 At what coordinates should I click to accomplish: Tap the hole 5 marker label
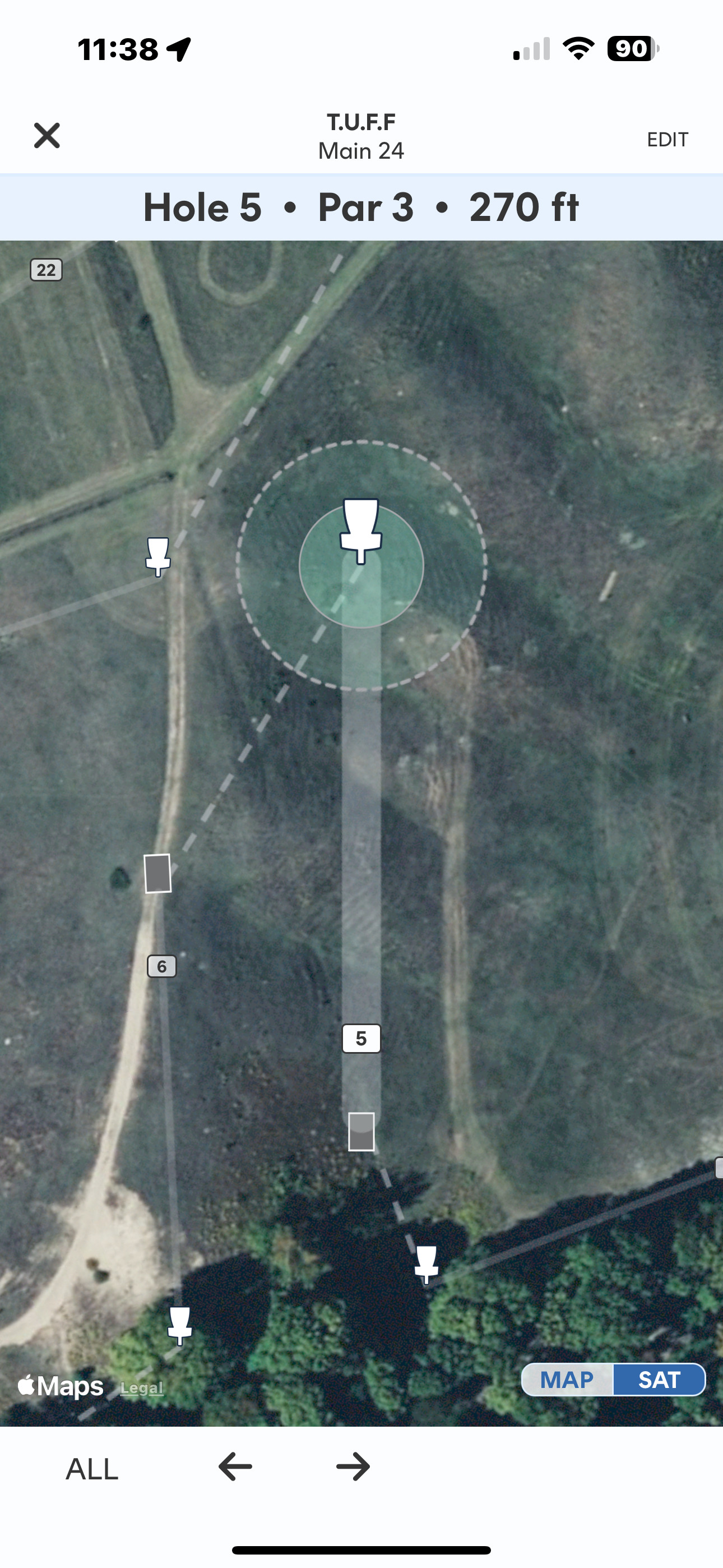click(361, 1038)
